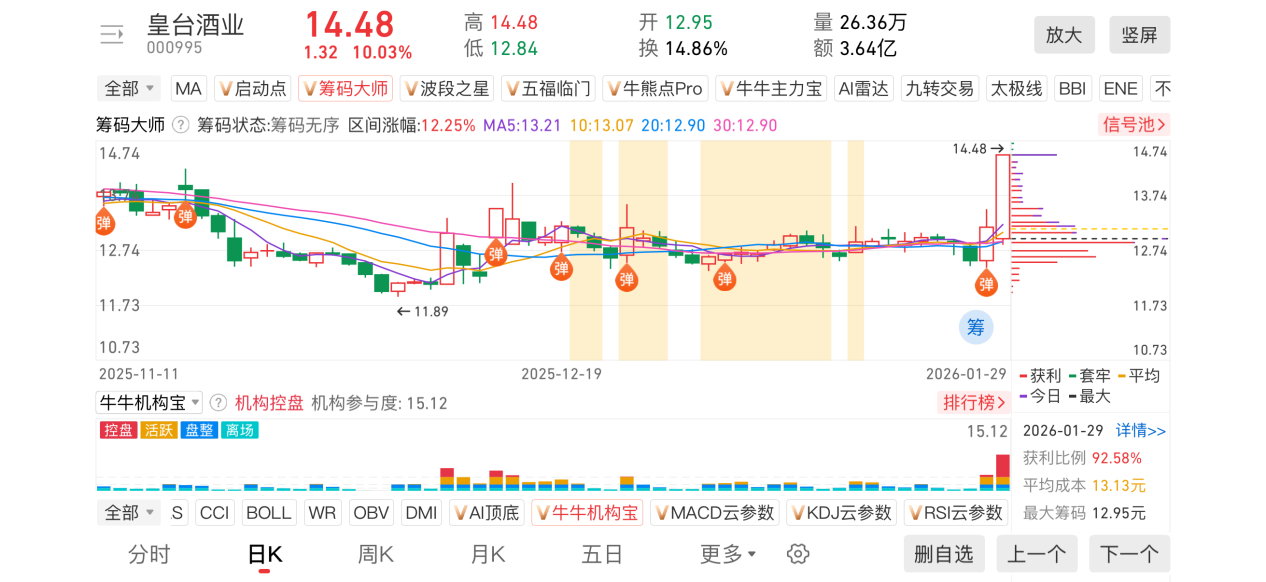Viewport: 1266px width, 582px height.
Task: Open the stock list menu icon
Action: [111, 35]
